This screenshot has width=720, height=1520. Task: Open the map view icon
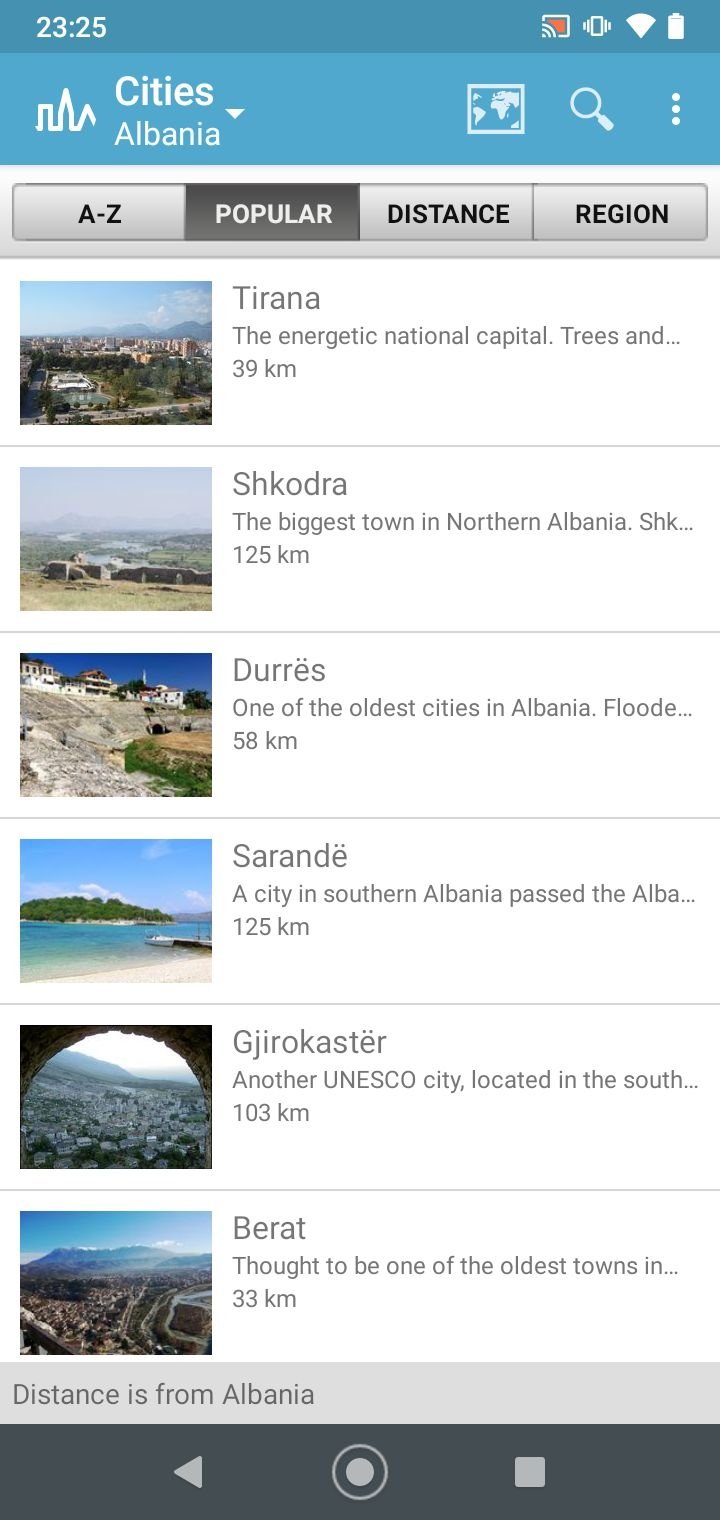coord(495,109)
